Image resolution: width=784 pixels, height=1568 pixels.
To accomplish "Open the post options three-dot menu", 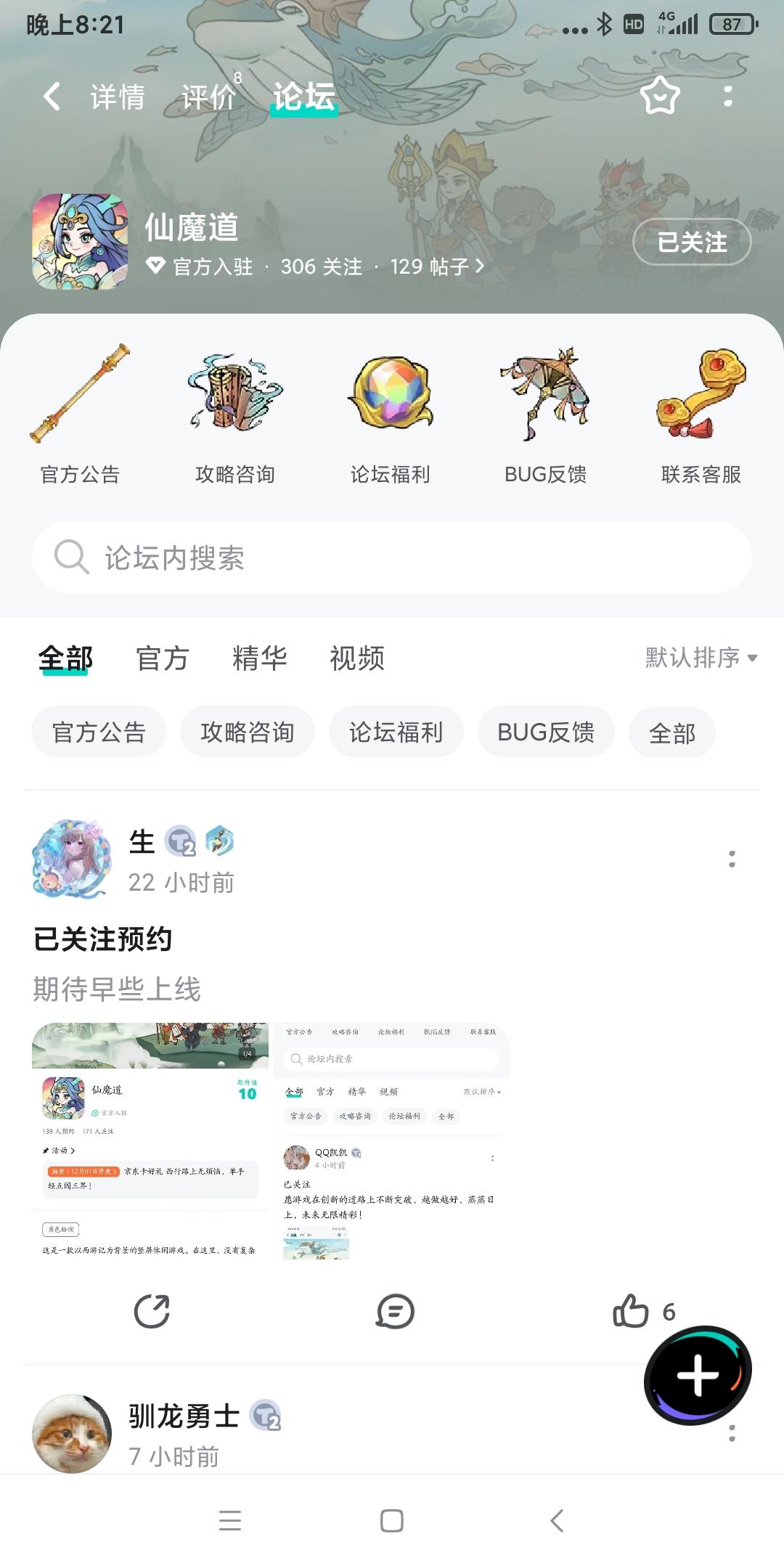I will pos(733,860).
